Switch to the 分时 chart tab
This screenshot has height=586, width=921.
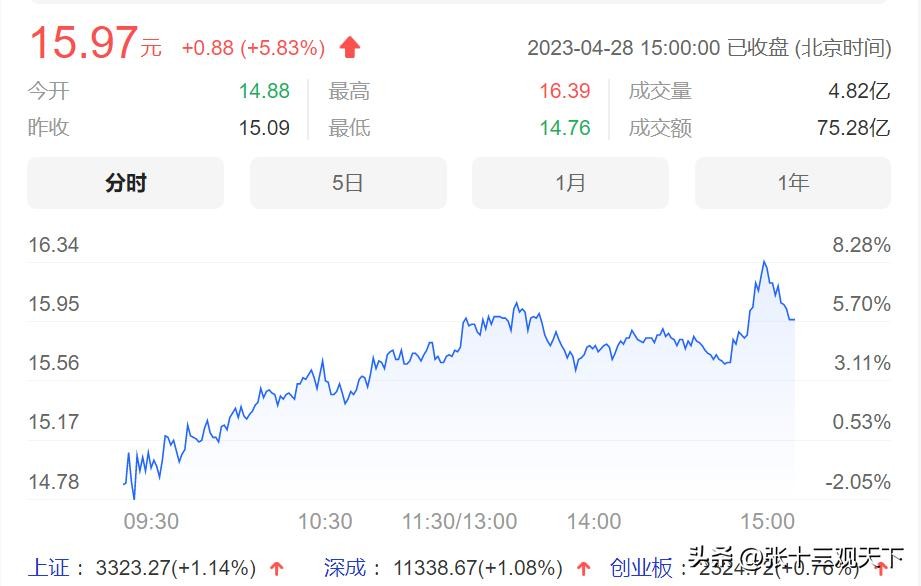[x=126, y=183]
